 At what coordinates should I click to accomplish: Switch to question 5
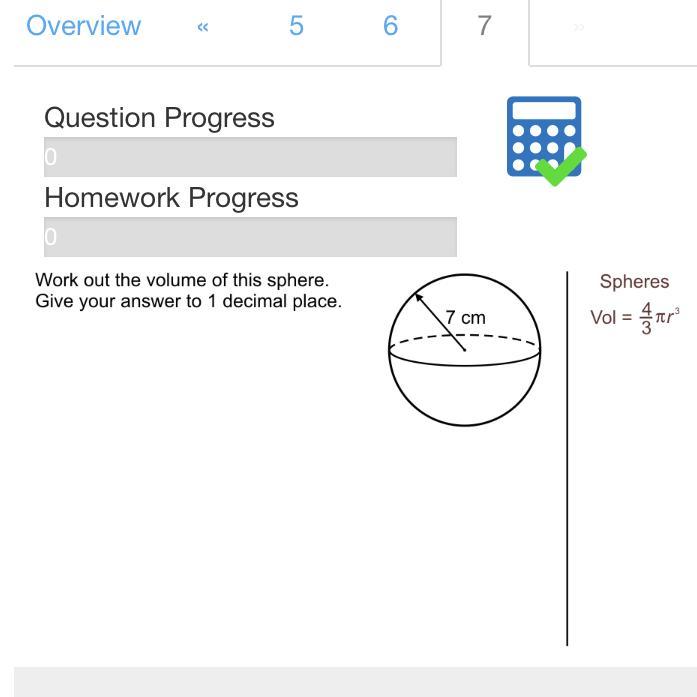pos(296,26)
